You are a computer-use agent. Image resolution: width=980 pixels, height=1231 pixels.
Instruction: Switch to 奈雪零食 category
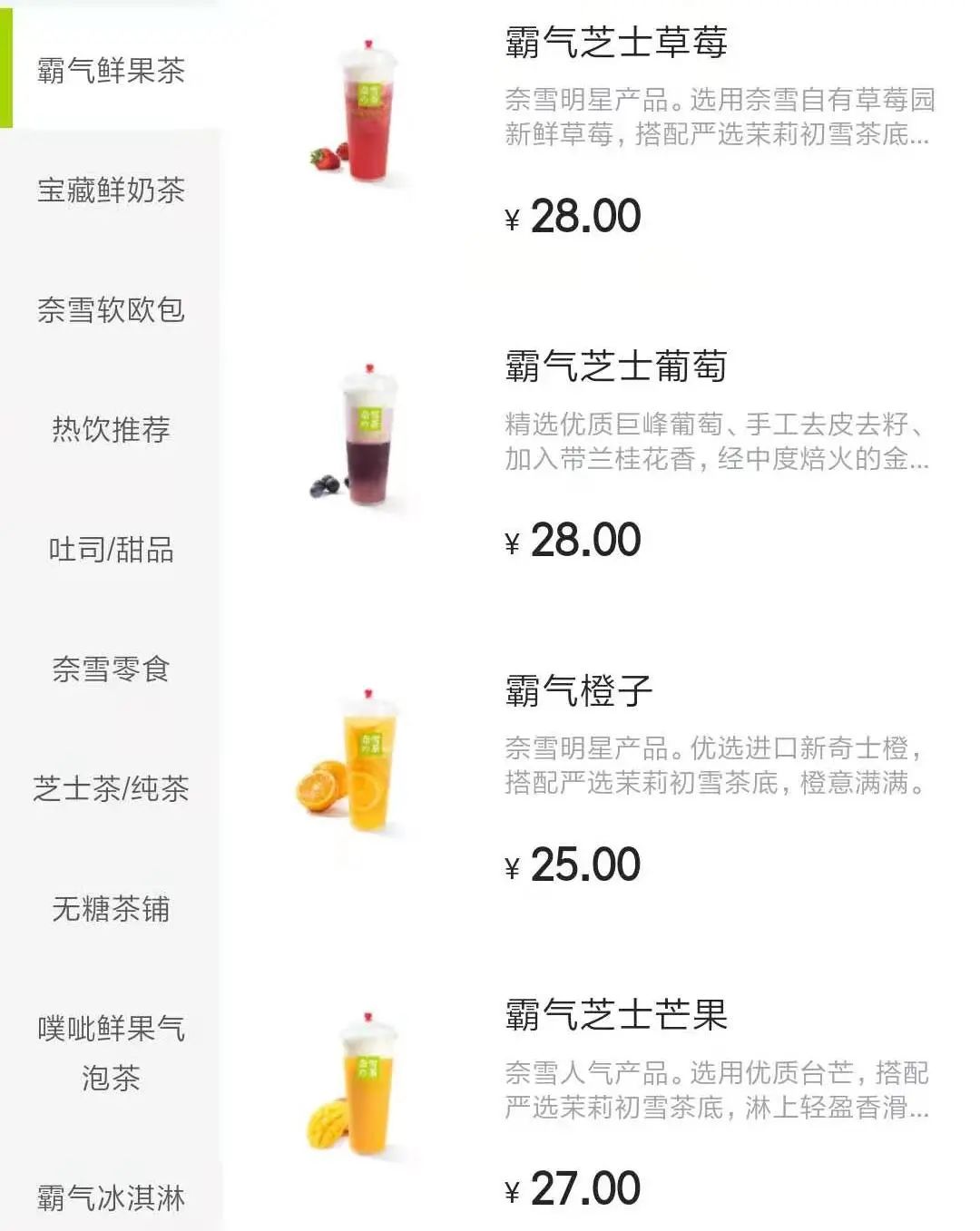point(111,669)
